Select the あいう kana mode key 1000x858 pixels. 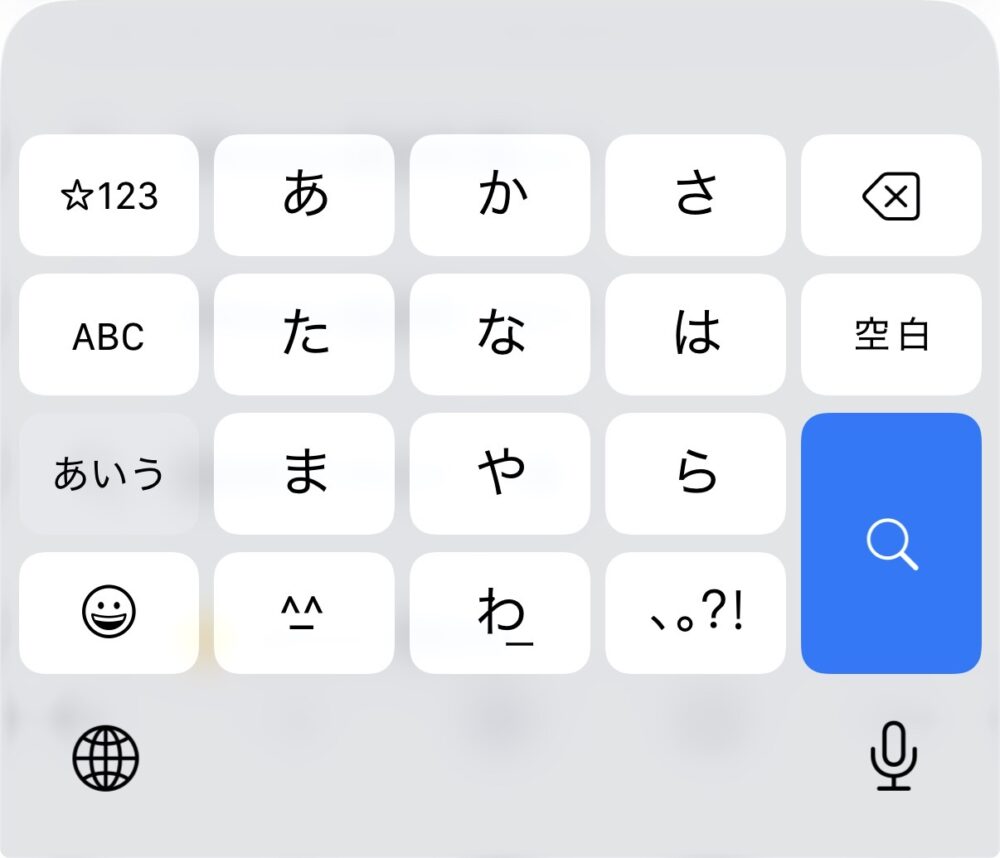pos(109,473)
